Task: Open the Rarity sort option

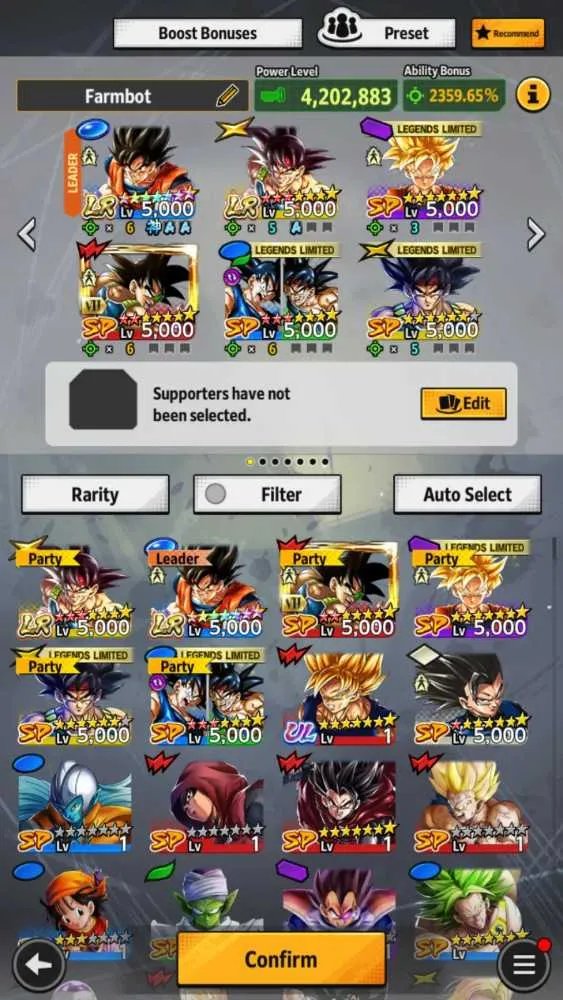Action: point(95,494)
